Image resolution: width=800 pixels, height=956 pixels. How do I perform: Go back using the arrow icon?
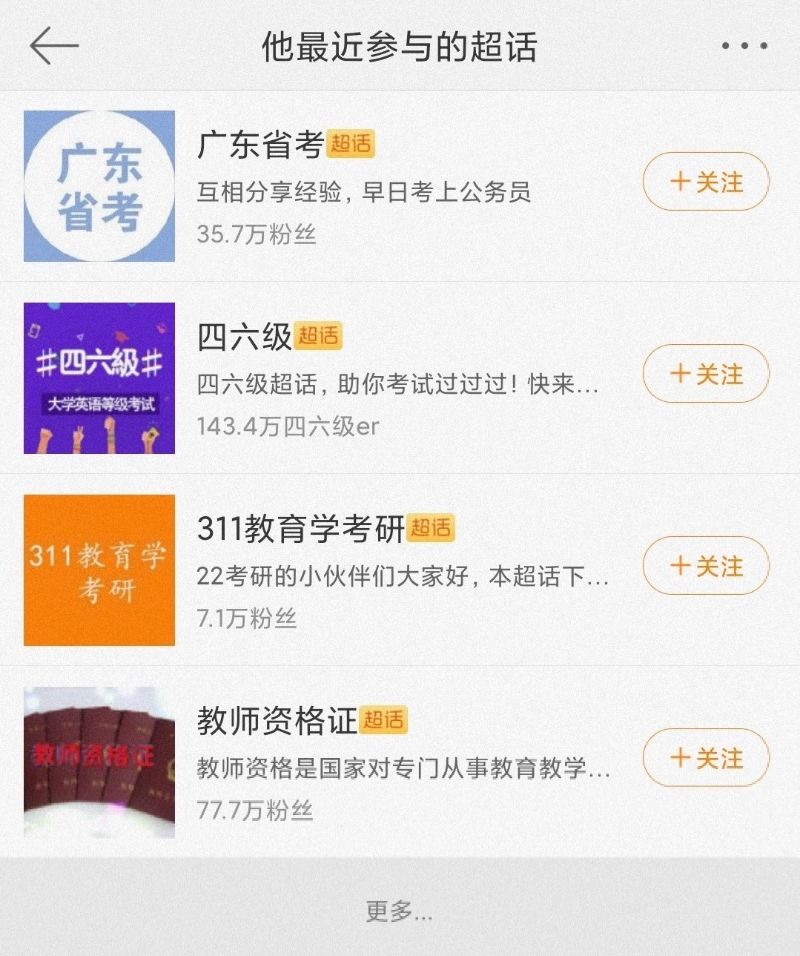pos(54,47)
